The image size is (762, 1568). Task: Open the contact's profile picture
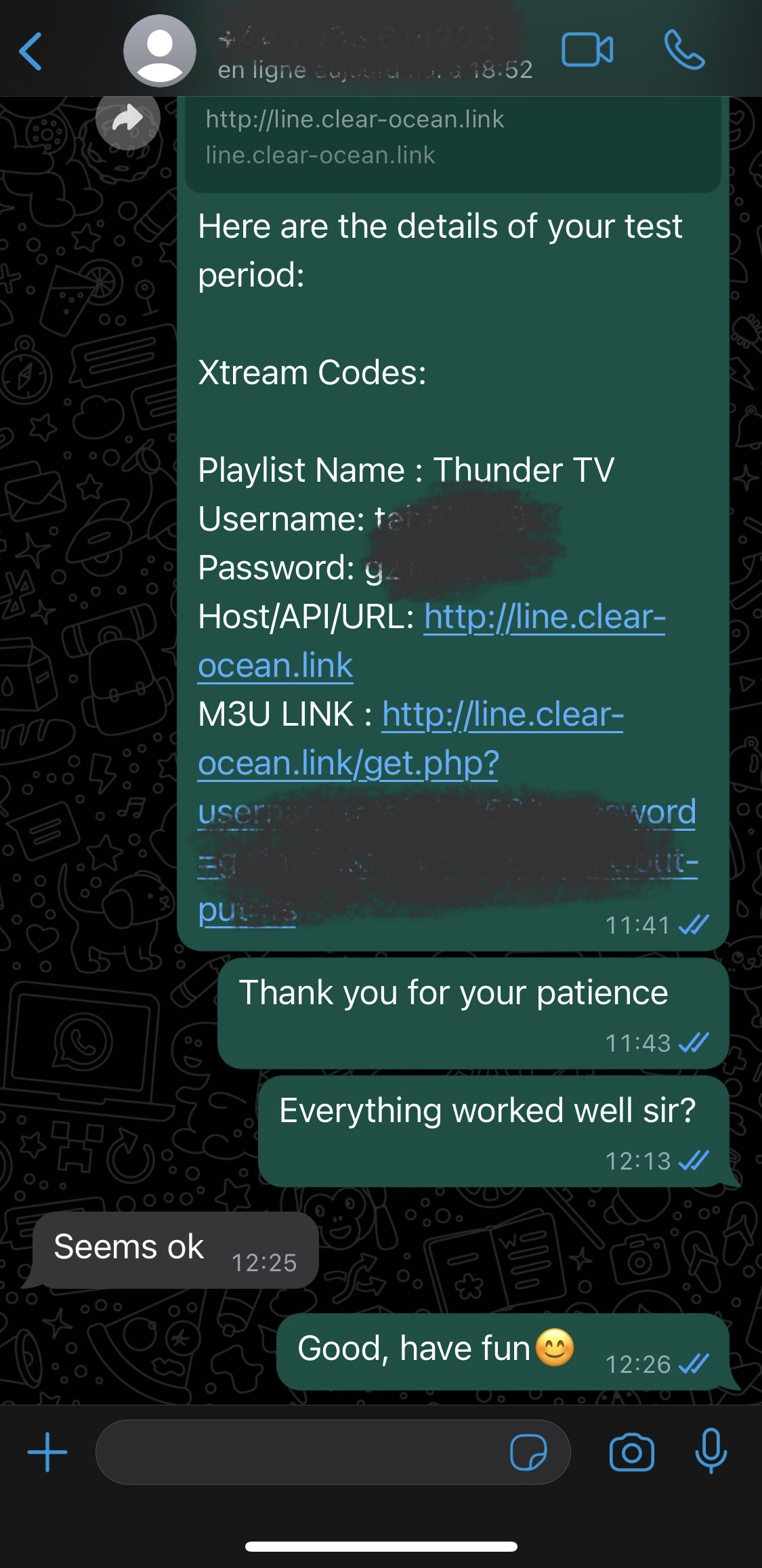(x=160, y=51)
